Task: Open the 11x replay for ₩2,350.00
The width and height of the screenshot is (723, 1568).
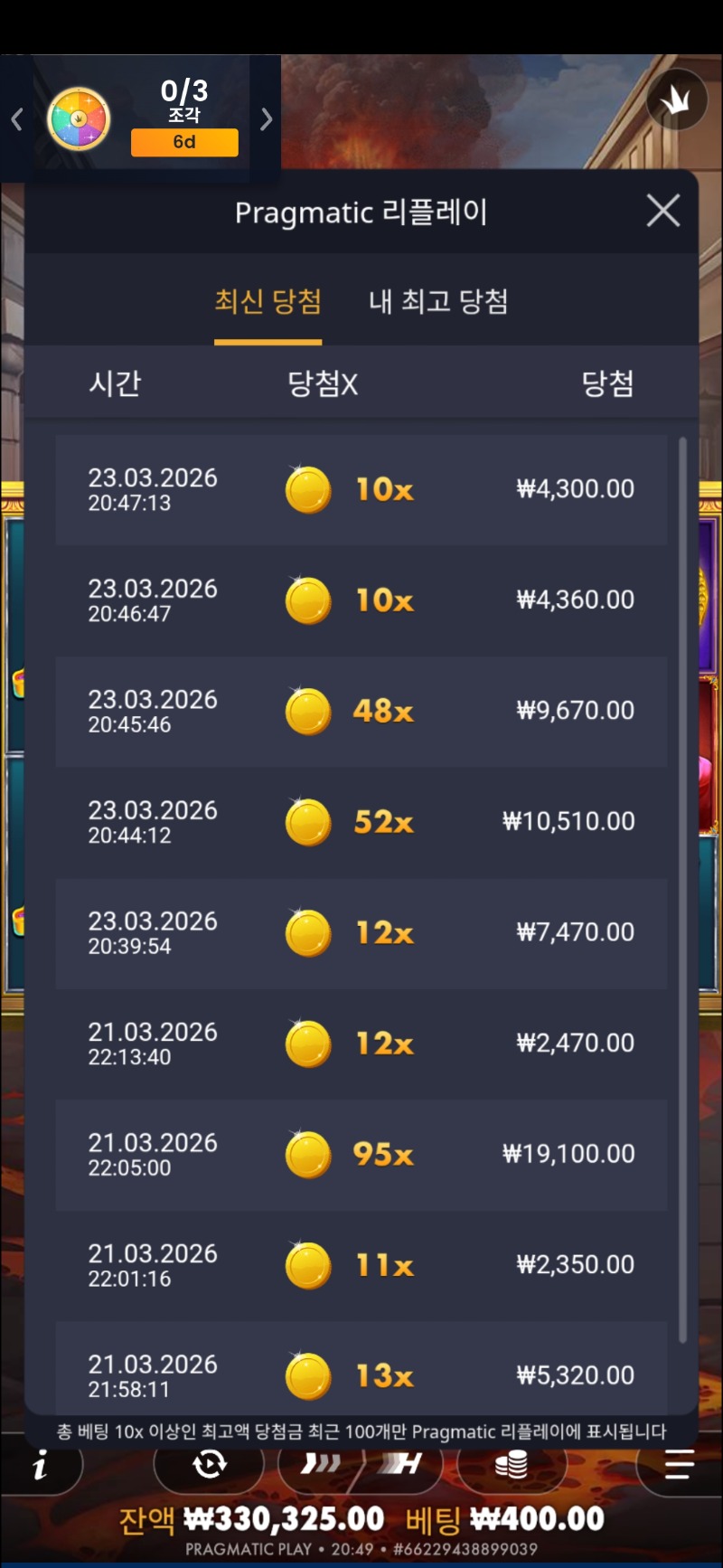Action: click(x=361, y=1265)
